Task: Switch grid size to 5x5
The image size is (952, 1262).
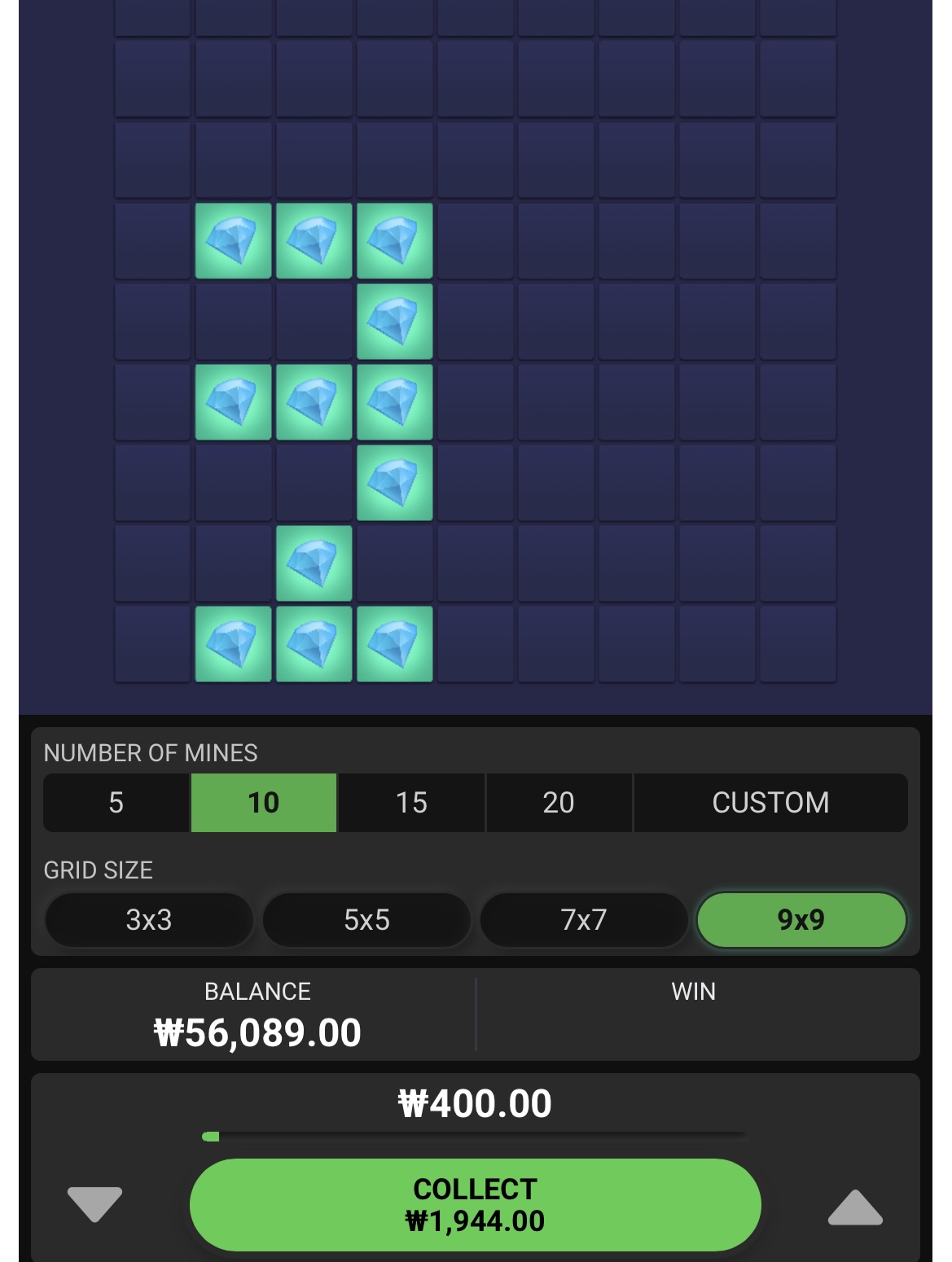Action: [x=366, y=920]
